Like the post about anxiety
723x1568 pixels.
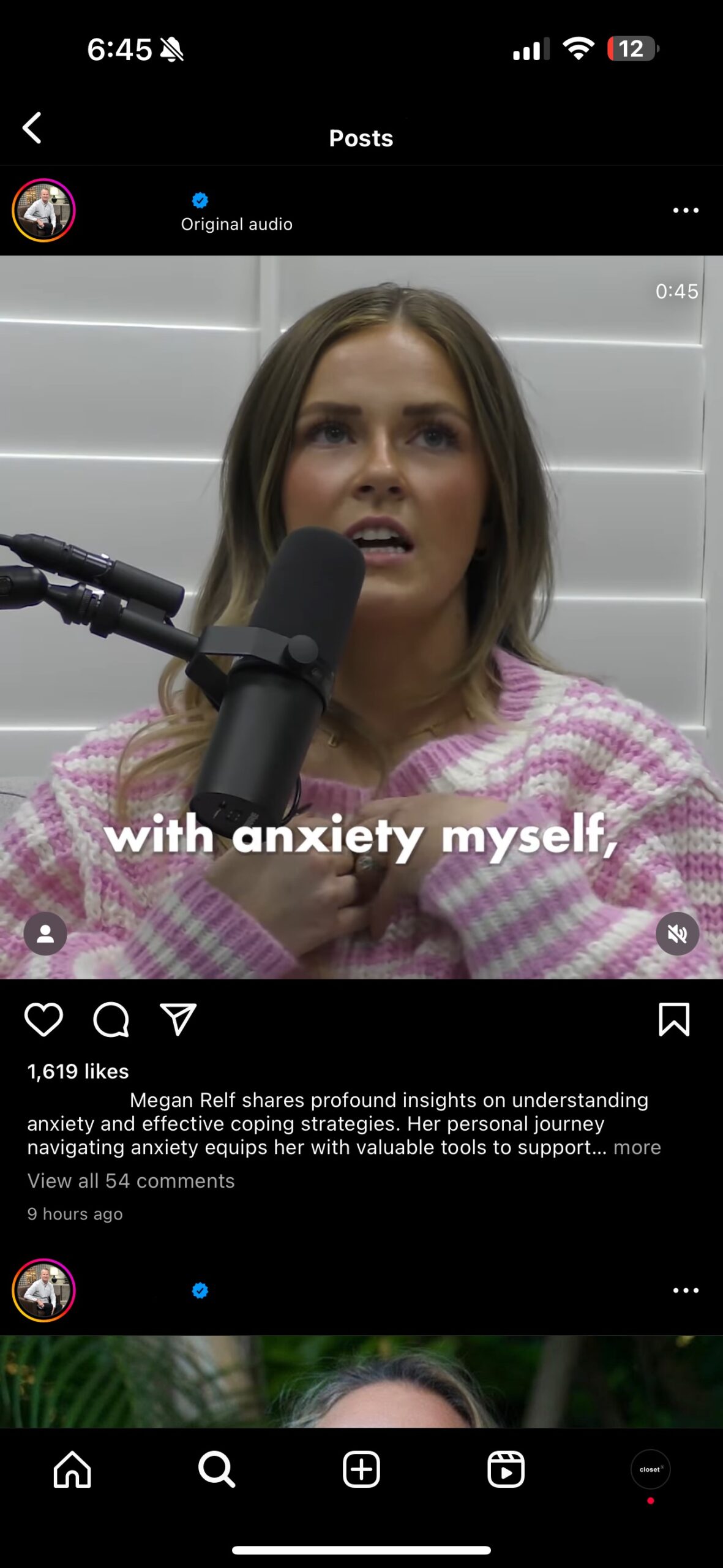click(43, 1020)
